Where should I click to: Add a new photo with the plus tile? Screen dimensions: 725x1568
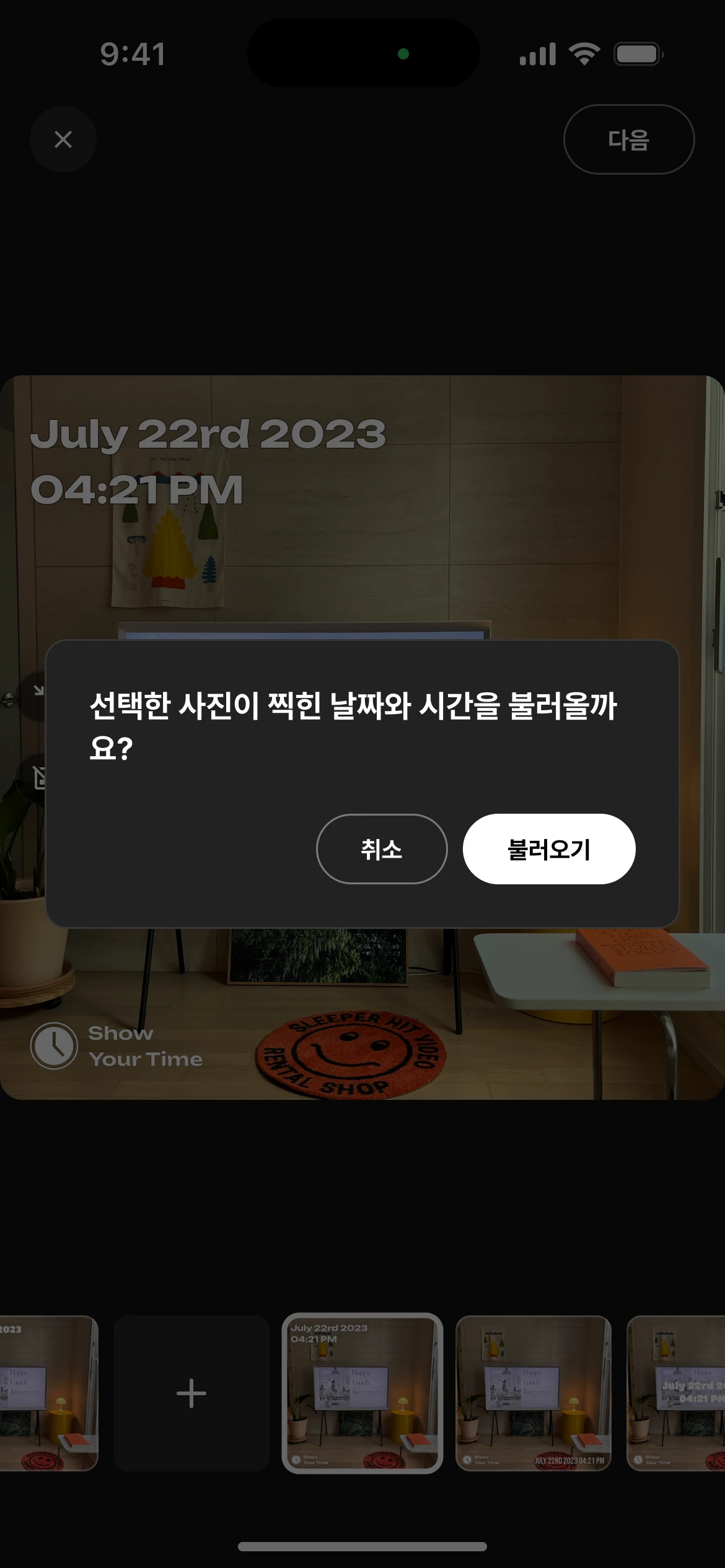pyautogui.click(x=191, y=1393)
